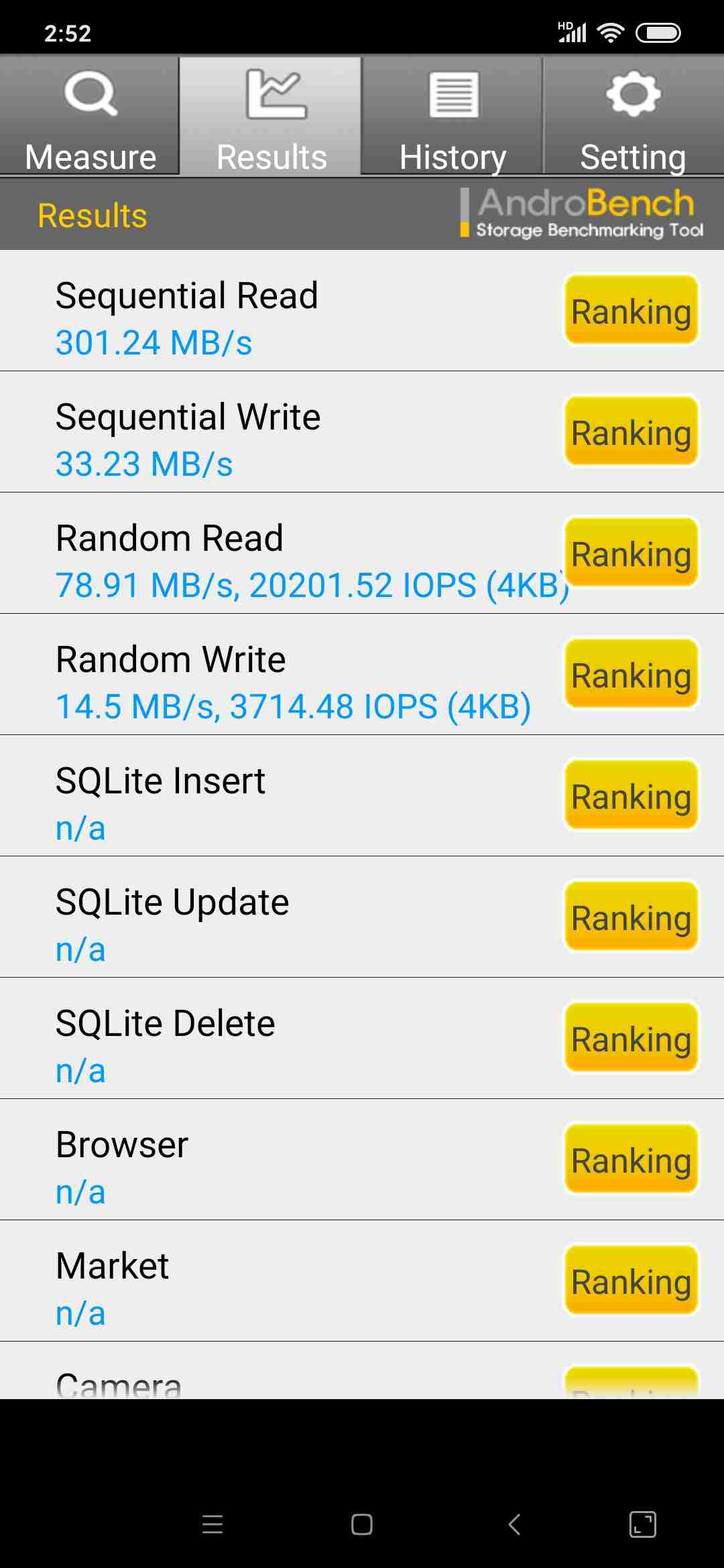The width and height of the screenshot is (724, 1568).
Task: Tap Ranking button for Market
Action: coord(631,1280)
